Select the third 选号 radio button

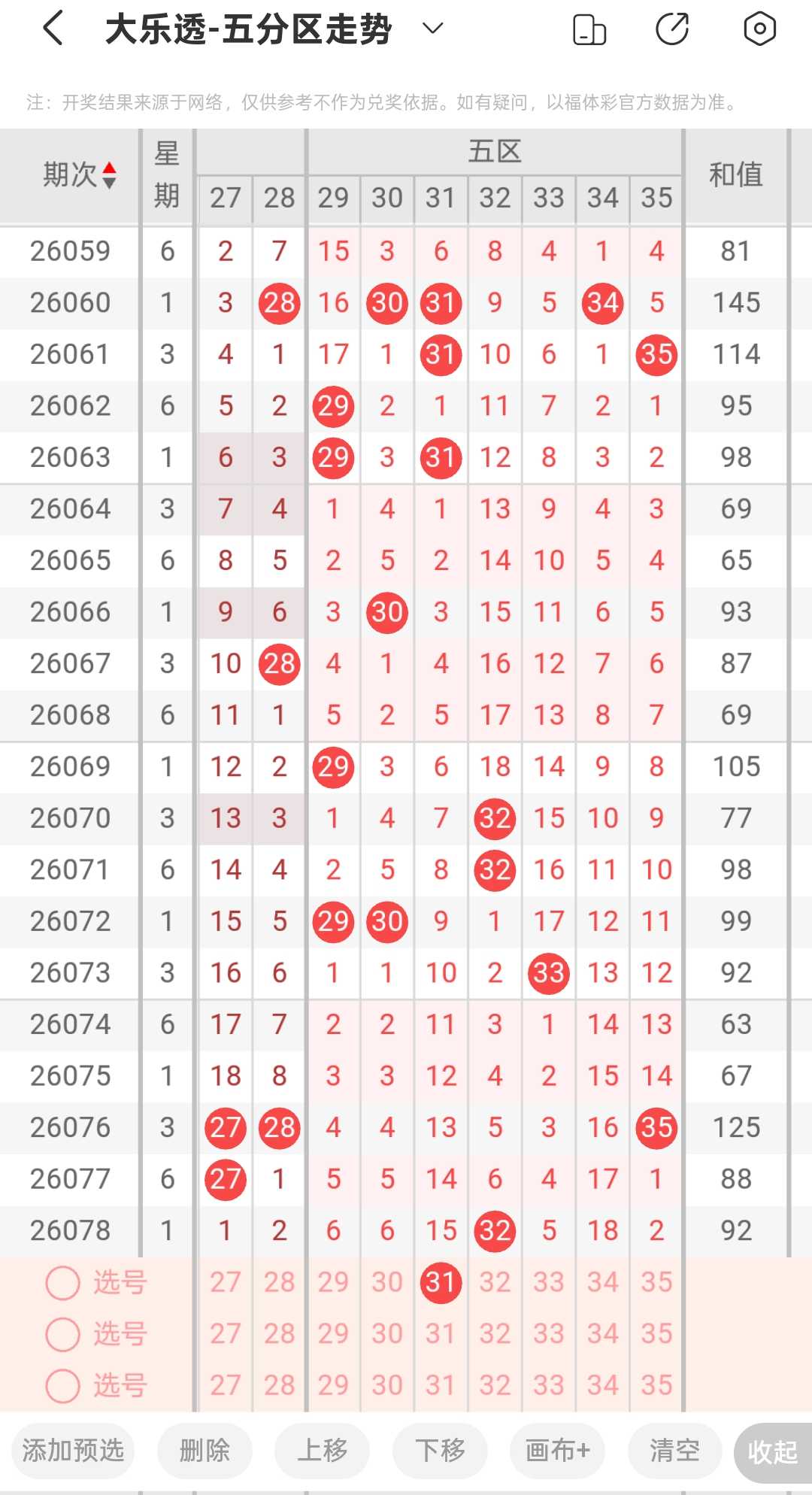(63, 1385)
